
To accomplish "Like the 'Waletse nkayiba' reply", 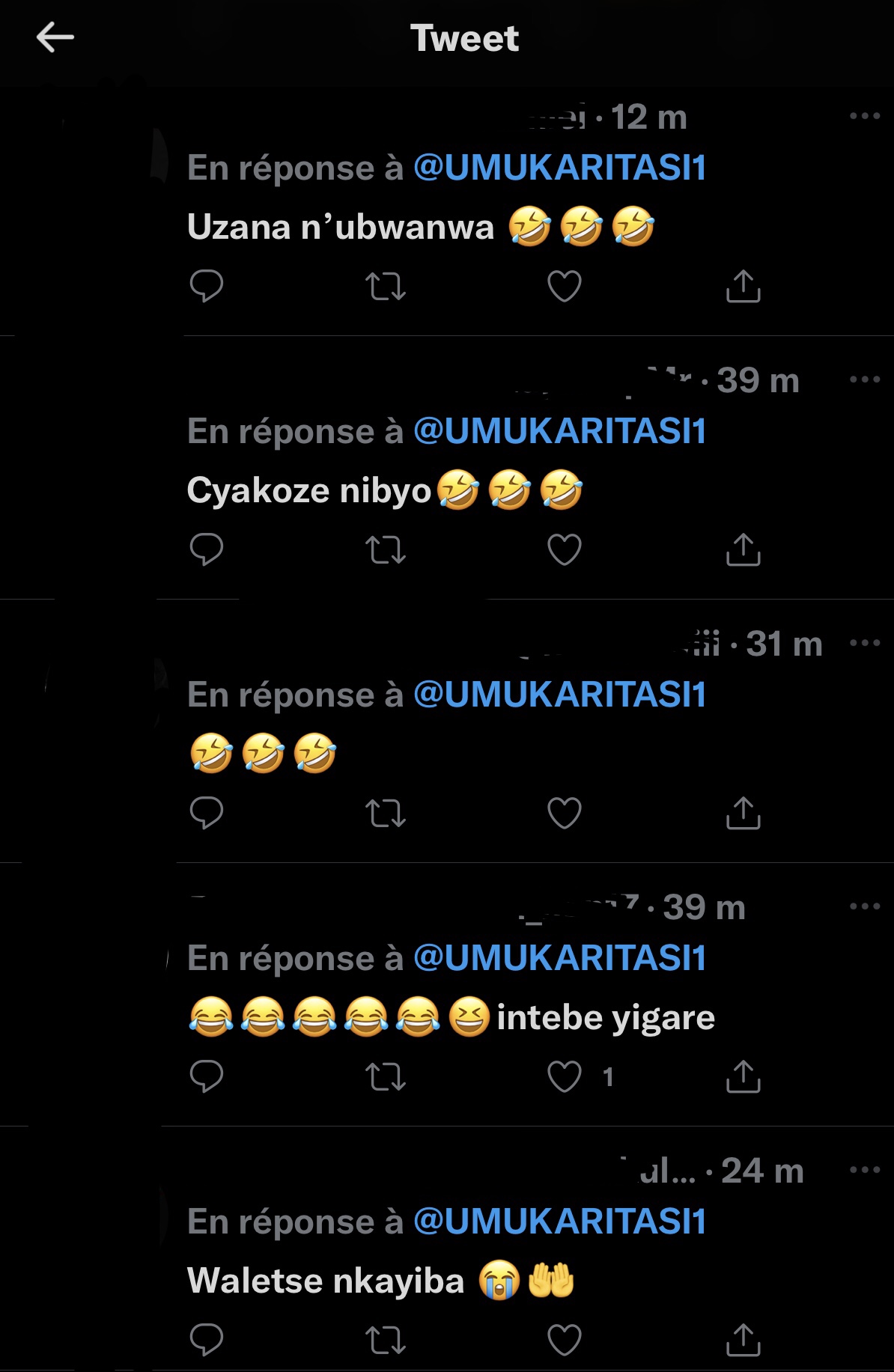I will (564, 1340).
